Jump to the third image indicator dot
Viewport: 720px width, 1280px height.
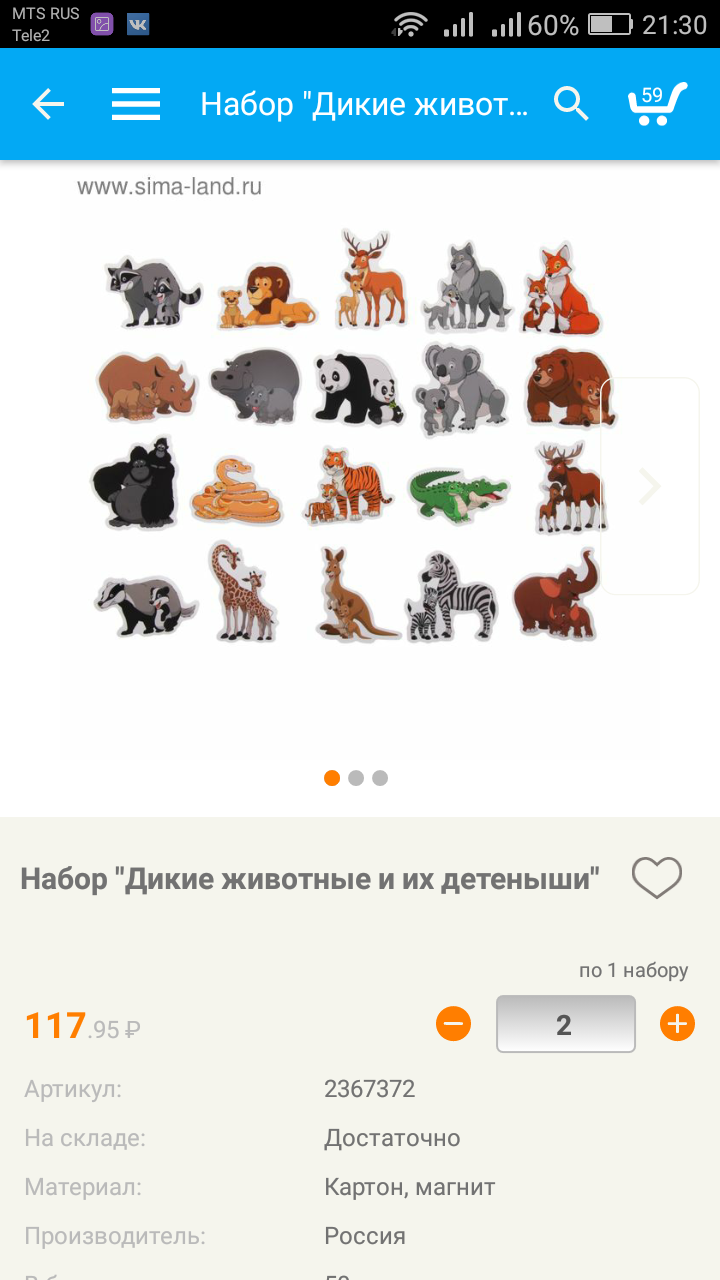click(380, 778)
